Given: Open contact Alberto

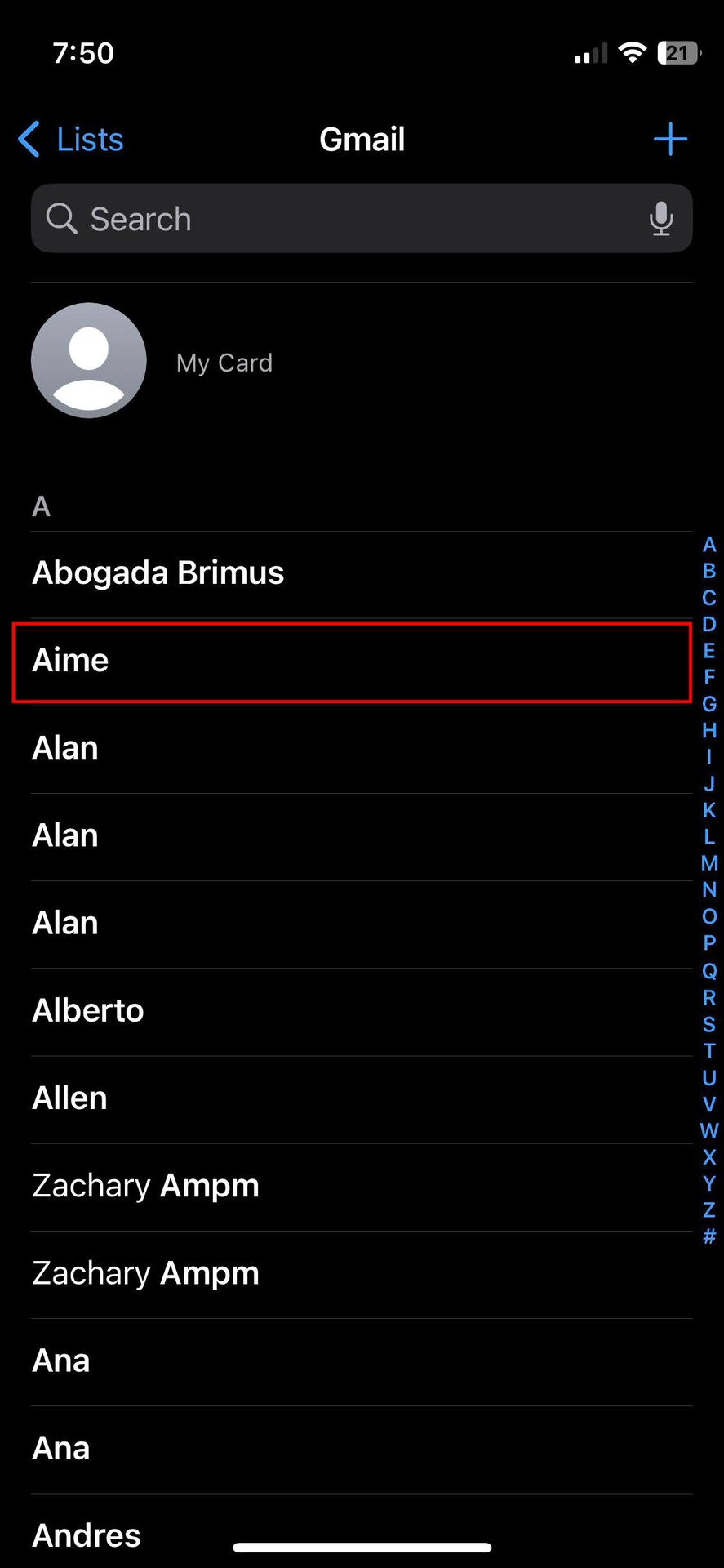Looking at the screenshot, I should [88, 1011].
